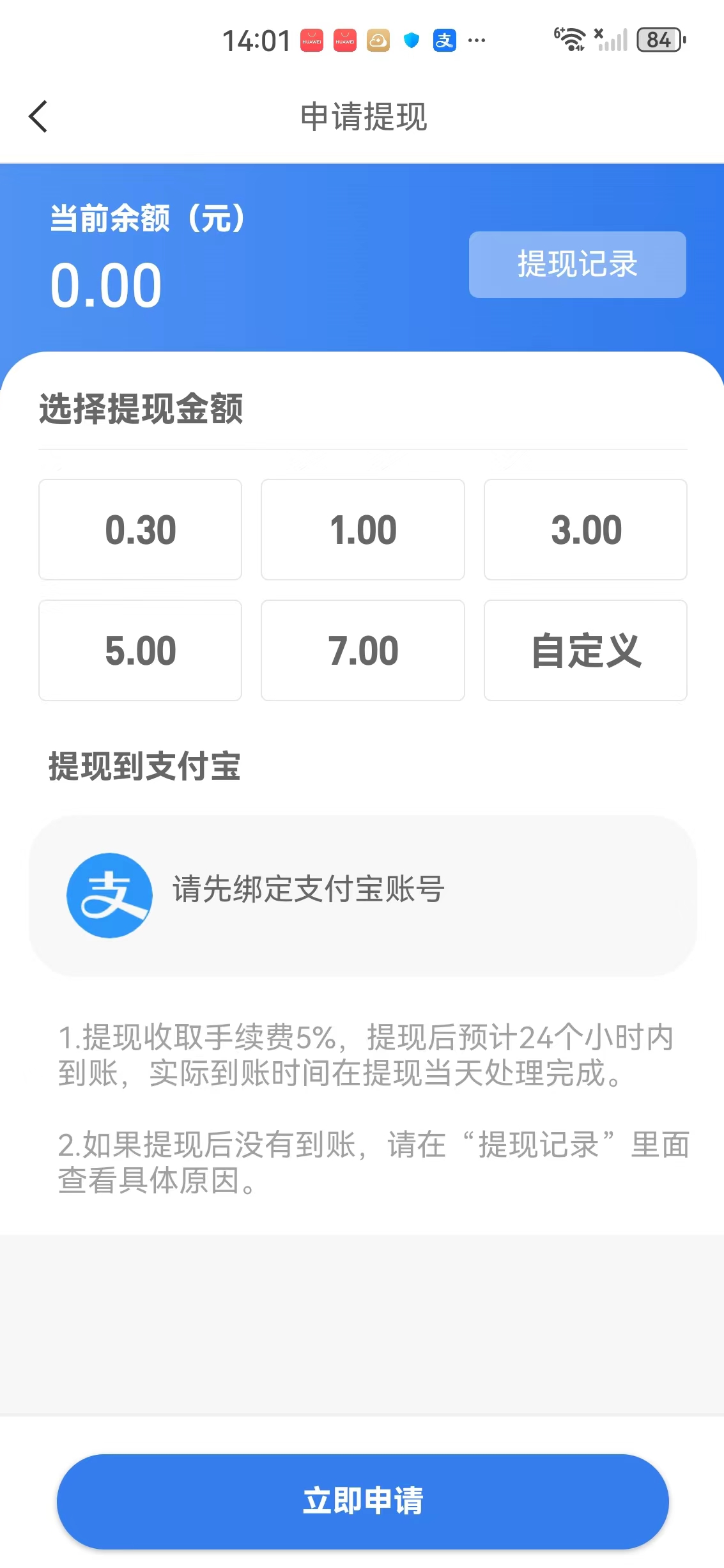Select the 3.00 withdrawal amount
This screenshot has height=1568, width=724.
click(x=585, y=528)
